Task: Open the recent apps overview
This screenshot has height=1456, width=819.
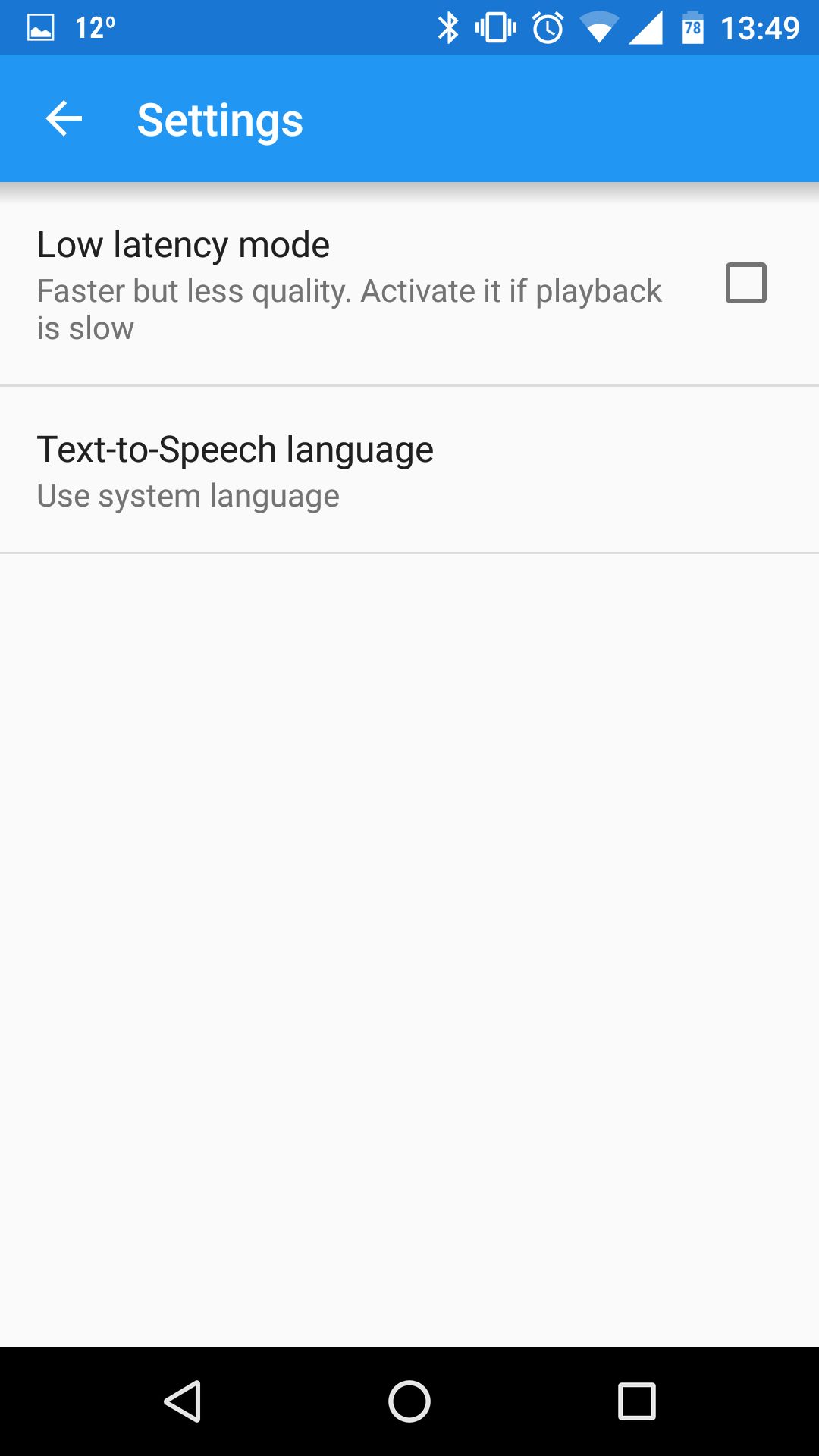Action: [x=636, y=1401]
